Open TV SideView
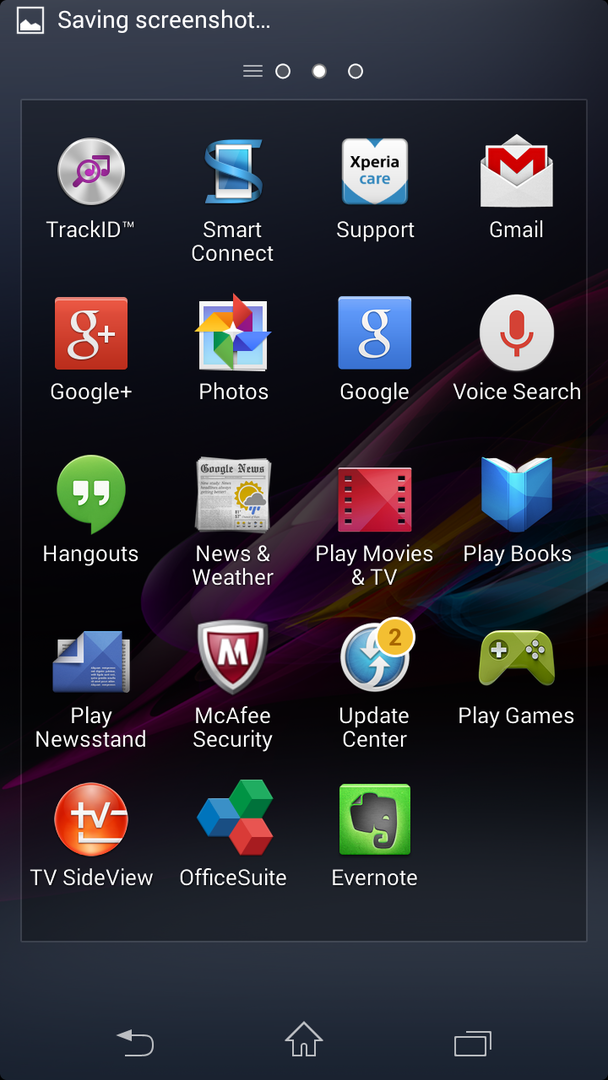 [91, 820]
